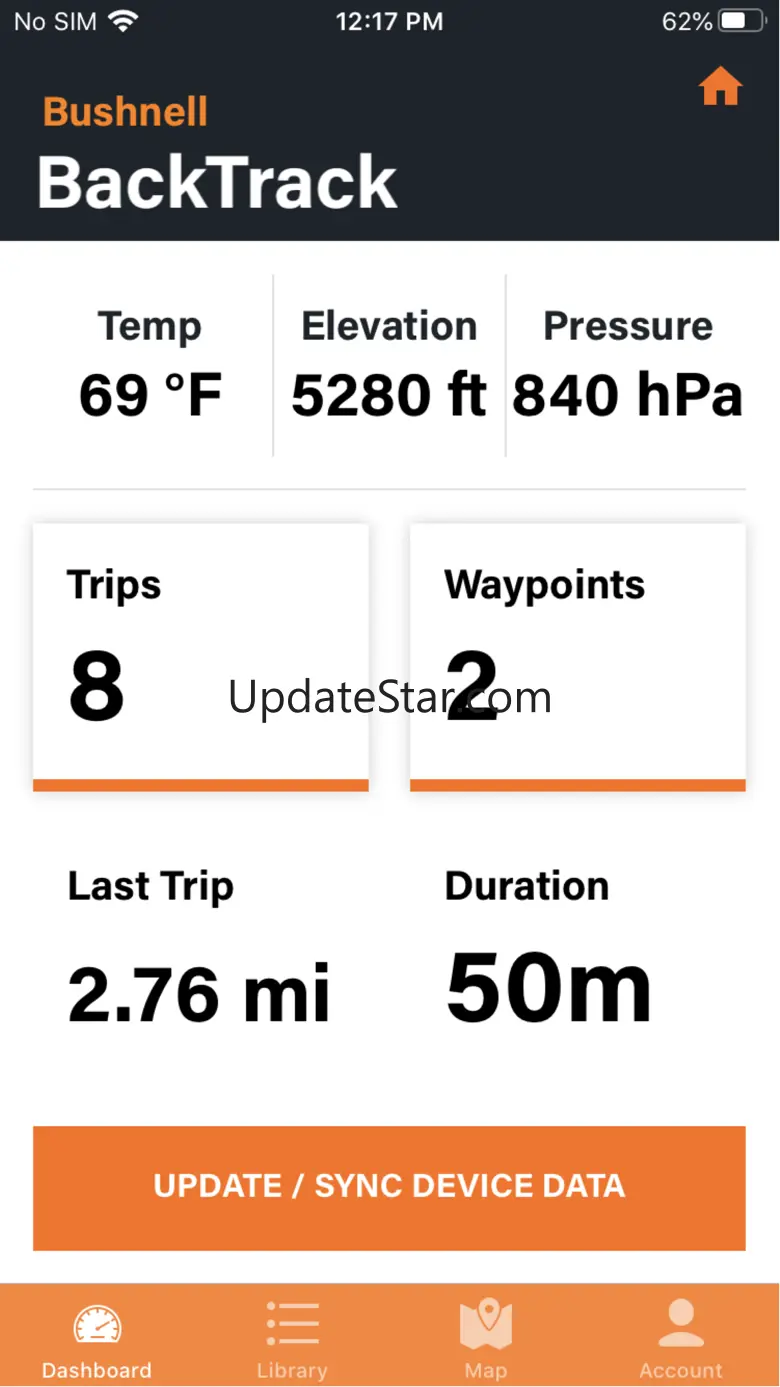Go to the Account tab
This screenshot has width=780, height=1387.
point(681,1337)
